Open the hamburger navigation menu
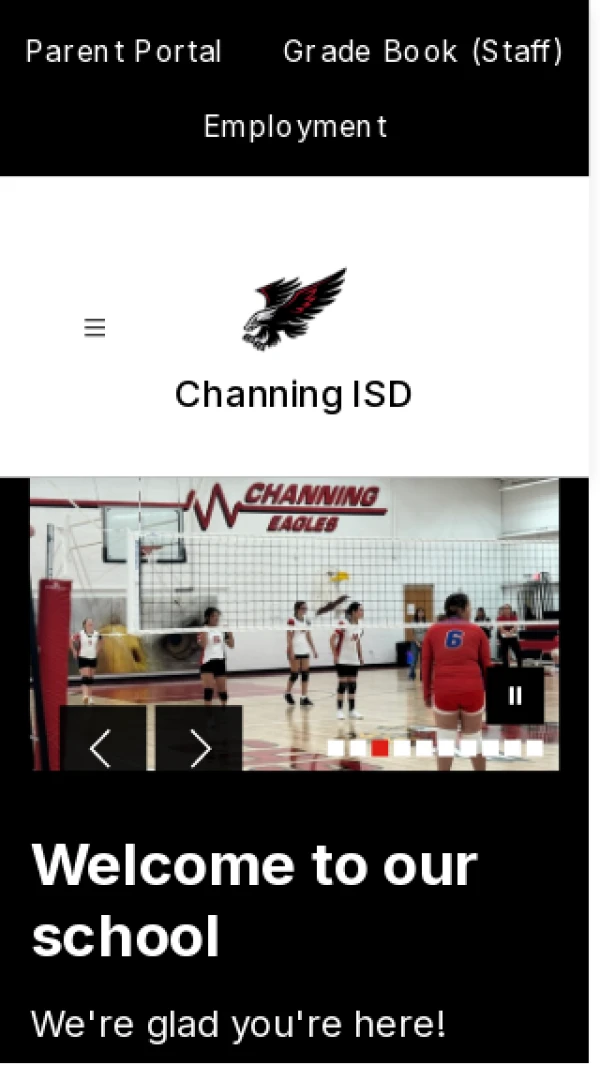Viewport: 600px width, 1065px height. click(95, 328)
